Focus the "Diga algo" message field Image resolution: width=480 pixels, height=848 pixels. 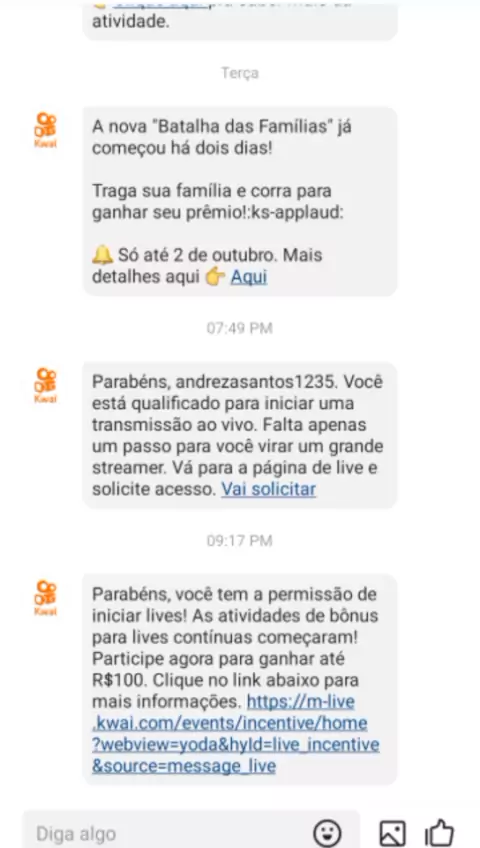click(168, 833)
